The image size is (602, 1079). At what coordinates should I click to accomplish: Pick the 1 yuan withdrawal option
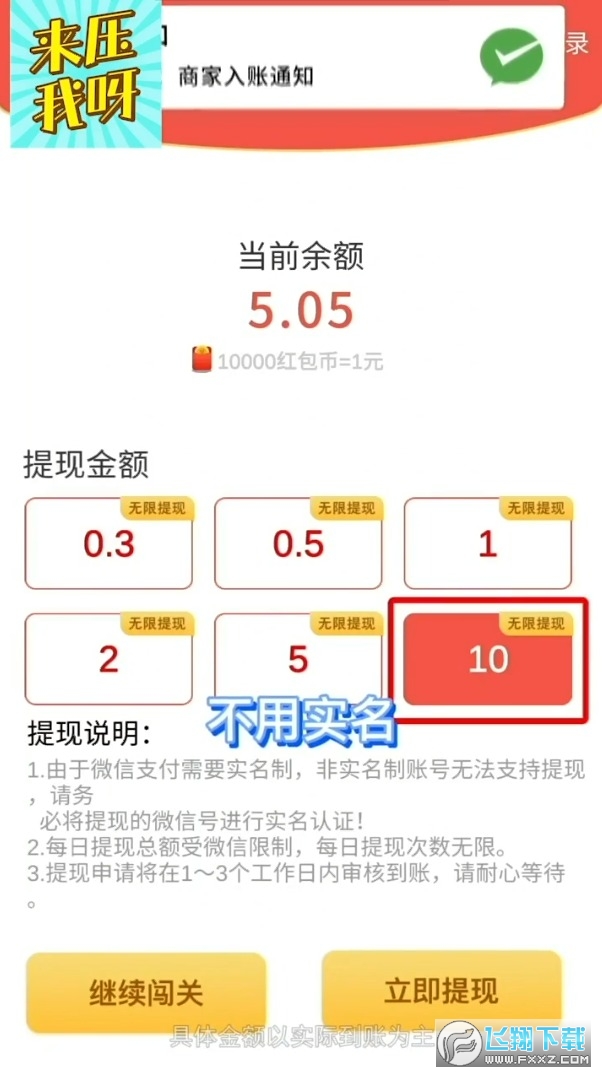point(487,544)
